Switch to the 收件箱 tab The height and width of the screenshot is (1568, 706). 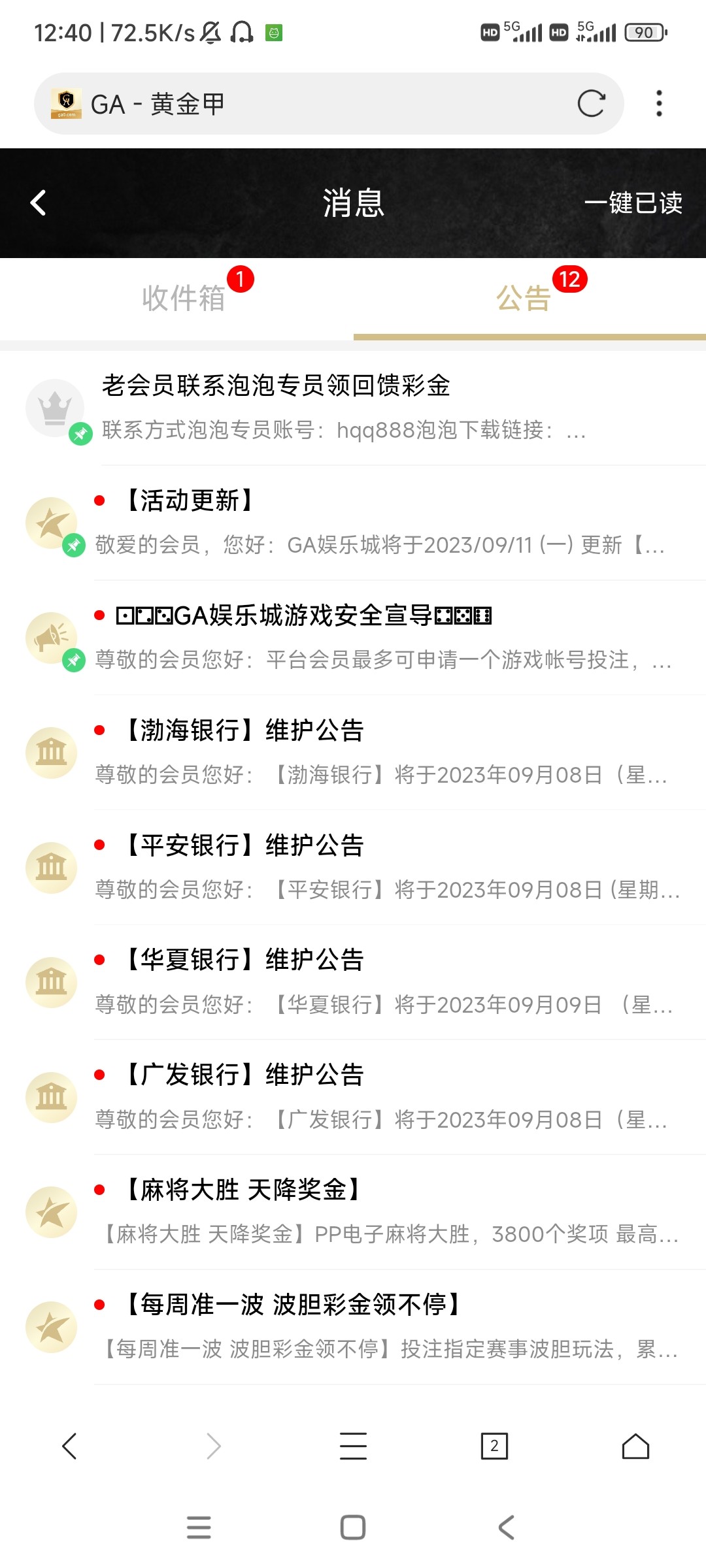[x=184, y=299]
